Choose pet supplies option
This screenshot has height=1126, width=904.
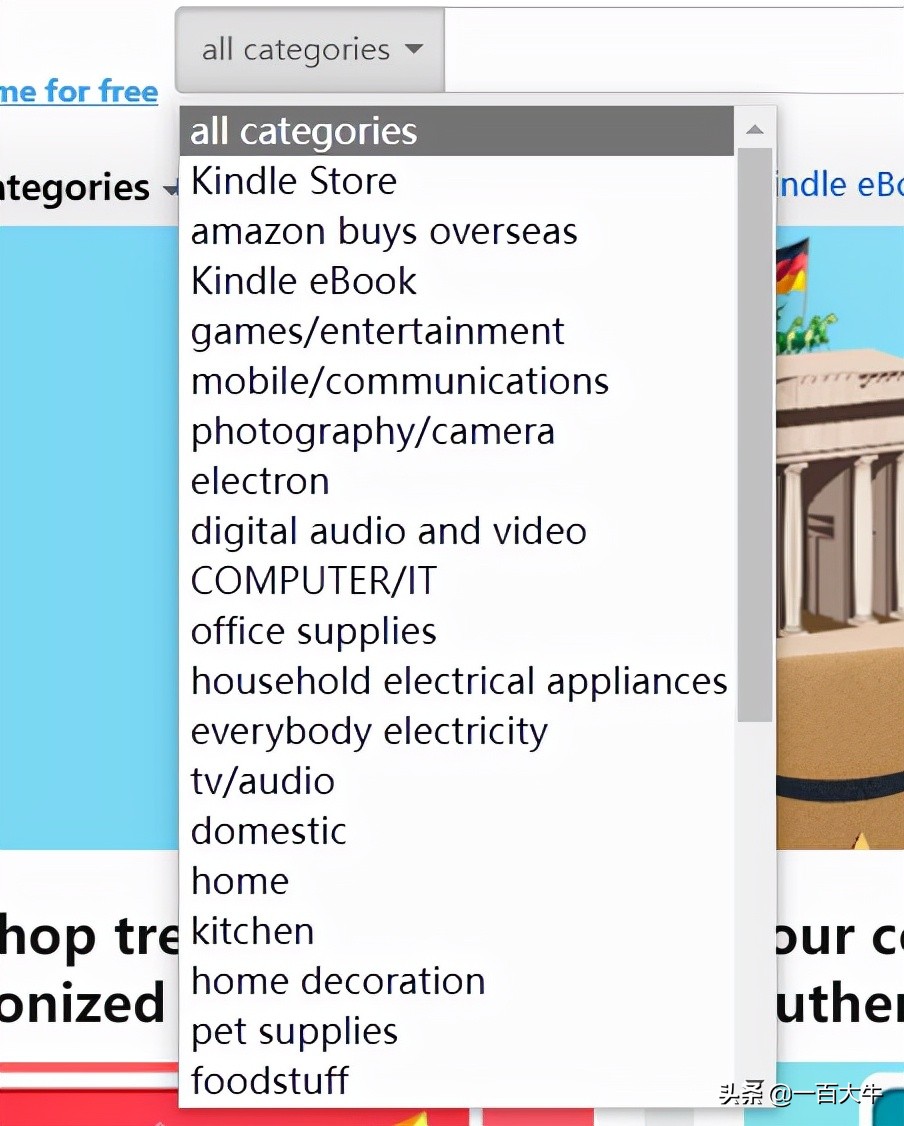pos(294,1031)
